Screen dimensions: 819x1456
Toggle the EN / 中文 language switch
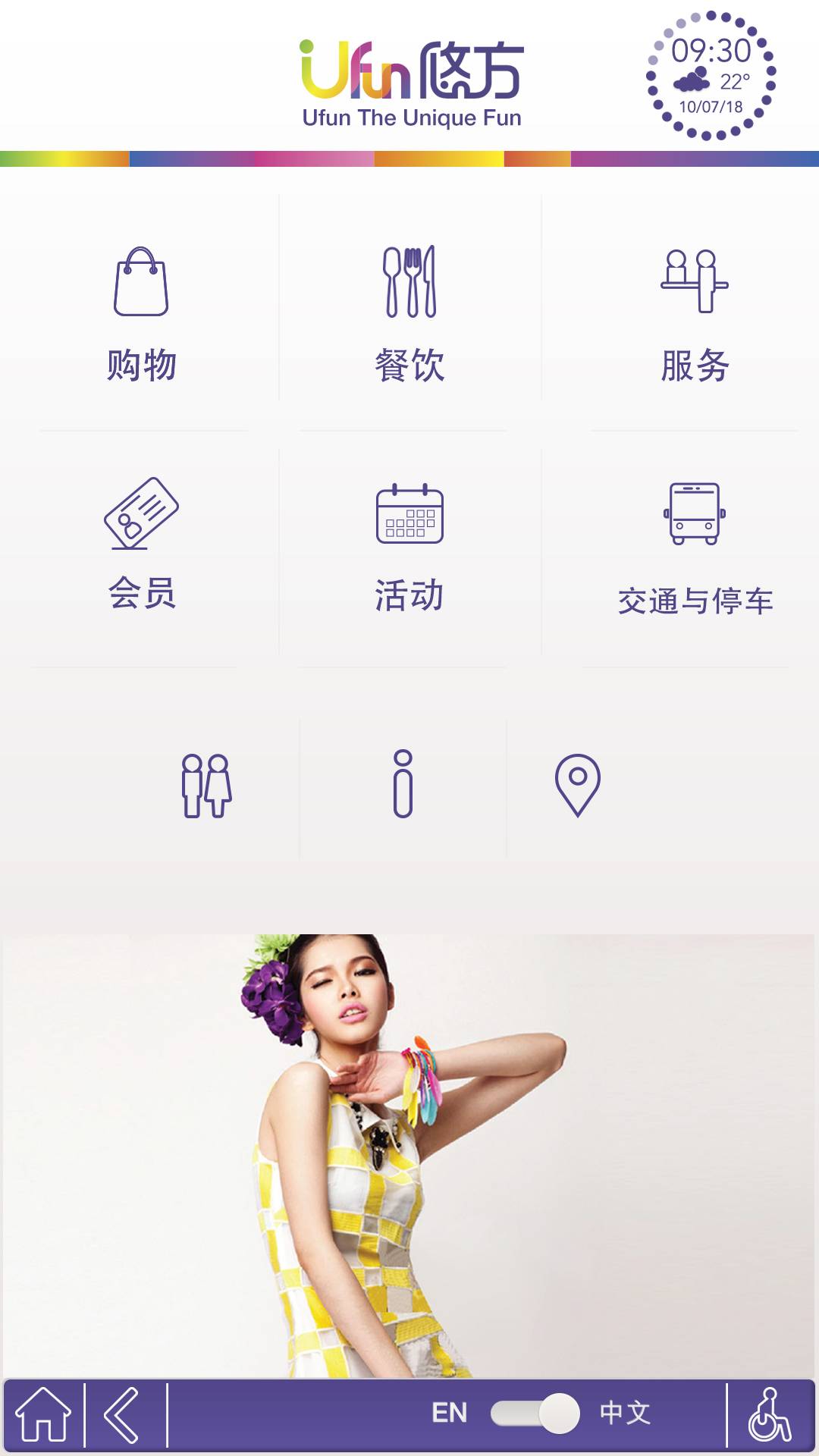point(535,1413)
